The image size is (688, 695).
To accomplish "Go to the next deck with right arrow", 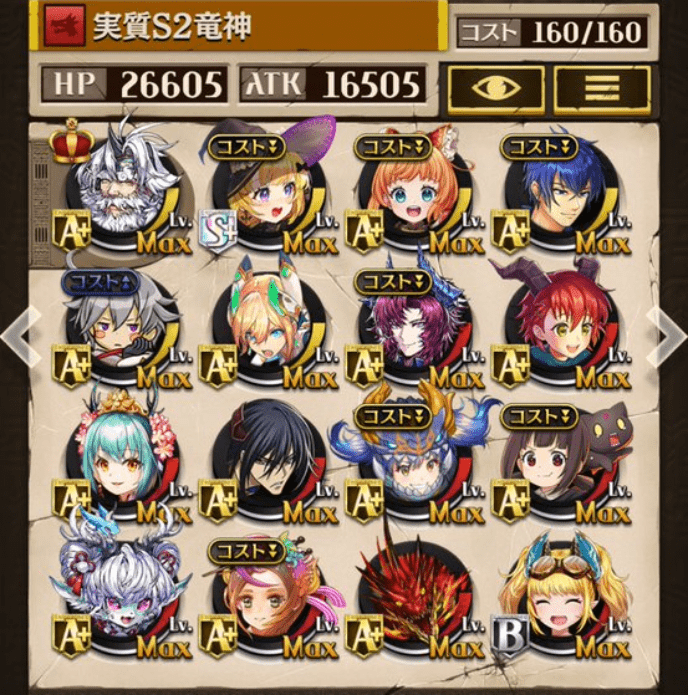I will point(667,338).
